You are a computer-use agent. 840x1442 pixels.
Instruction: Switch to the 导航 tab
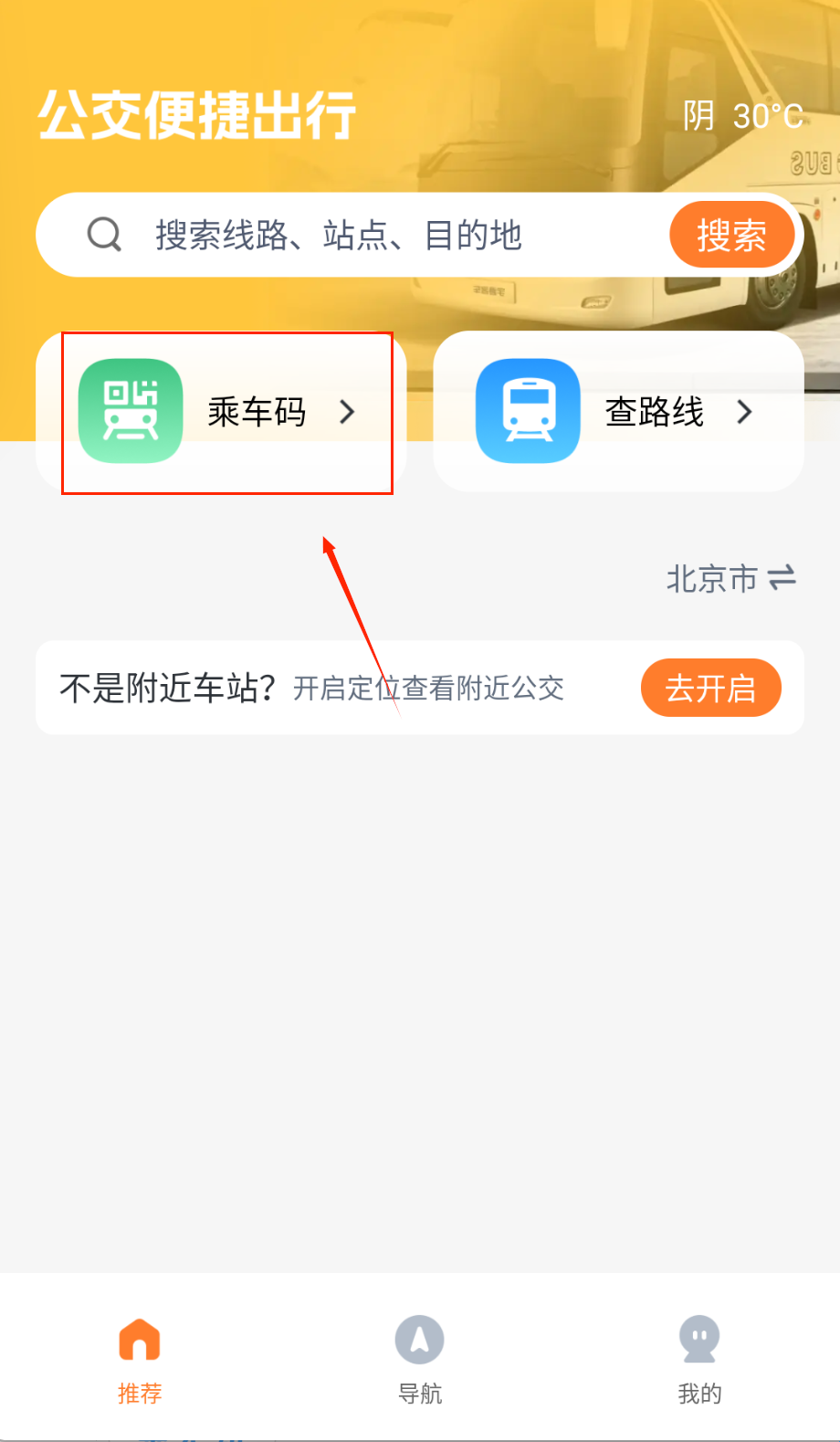click(419, 1358)
